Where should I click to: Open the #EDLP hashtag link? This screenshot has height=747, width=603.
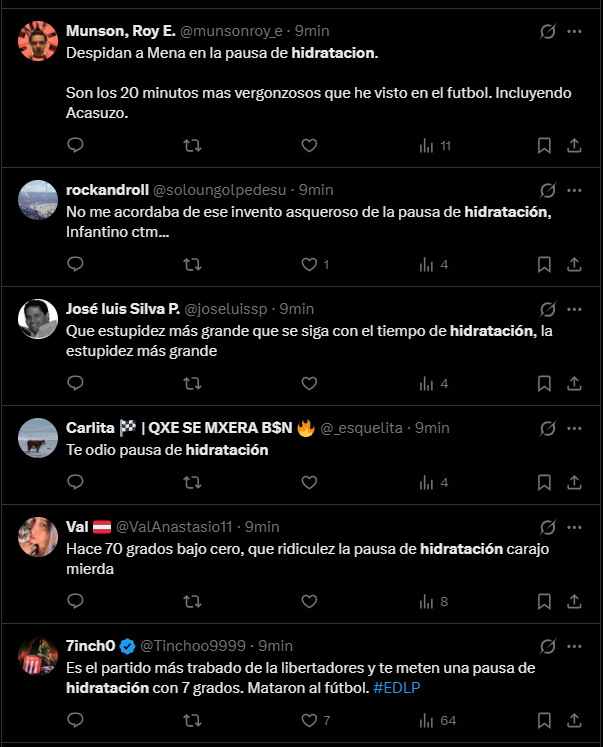(x=397, y=687)
